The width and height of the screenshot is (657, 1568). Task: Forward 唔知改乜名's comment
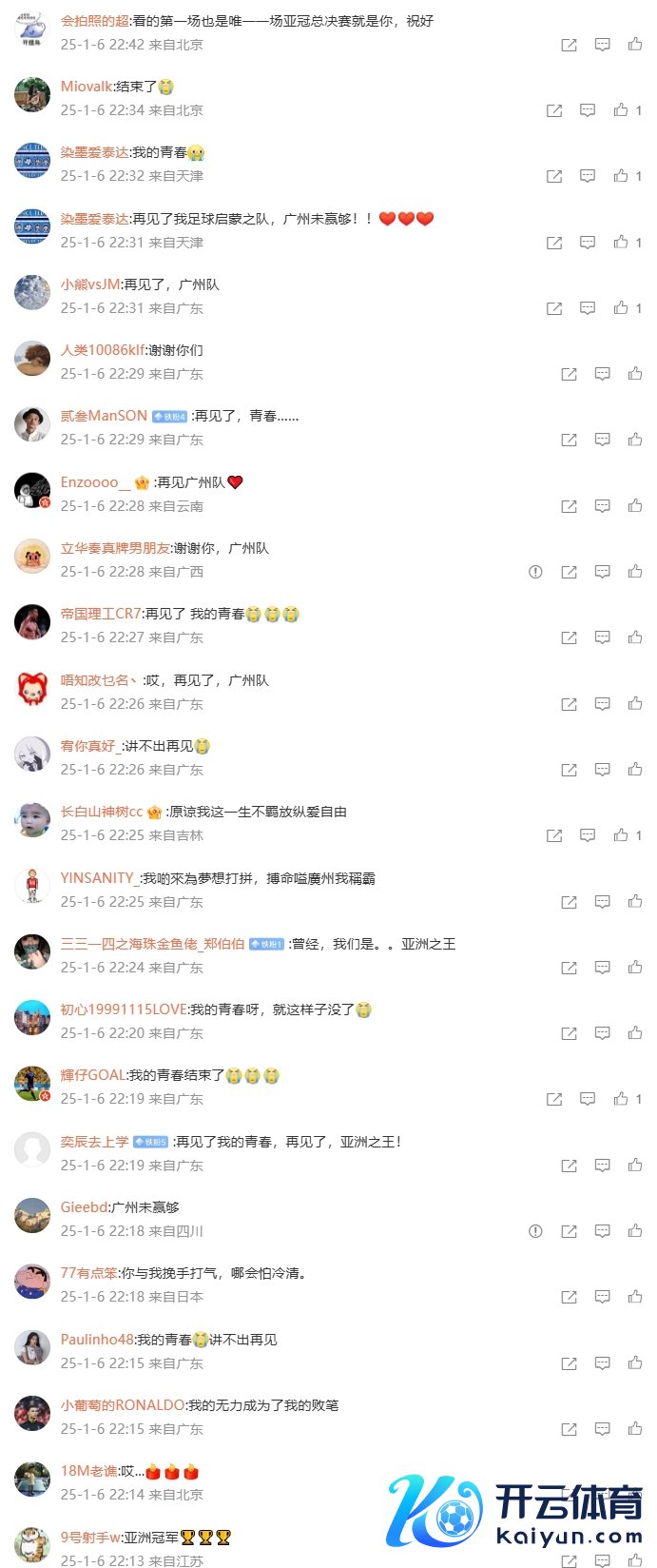pyautogui.click(x=569, y=704)
